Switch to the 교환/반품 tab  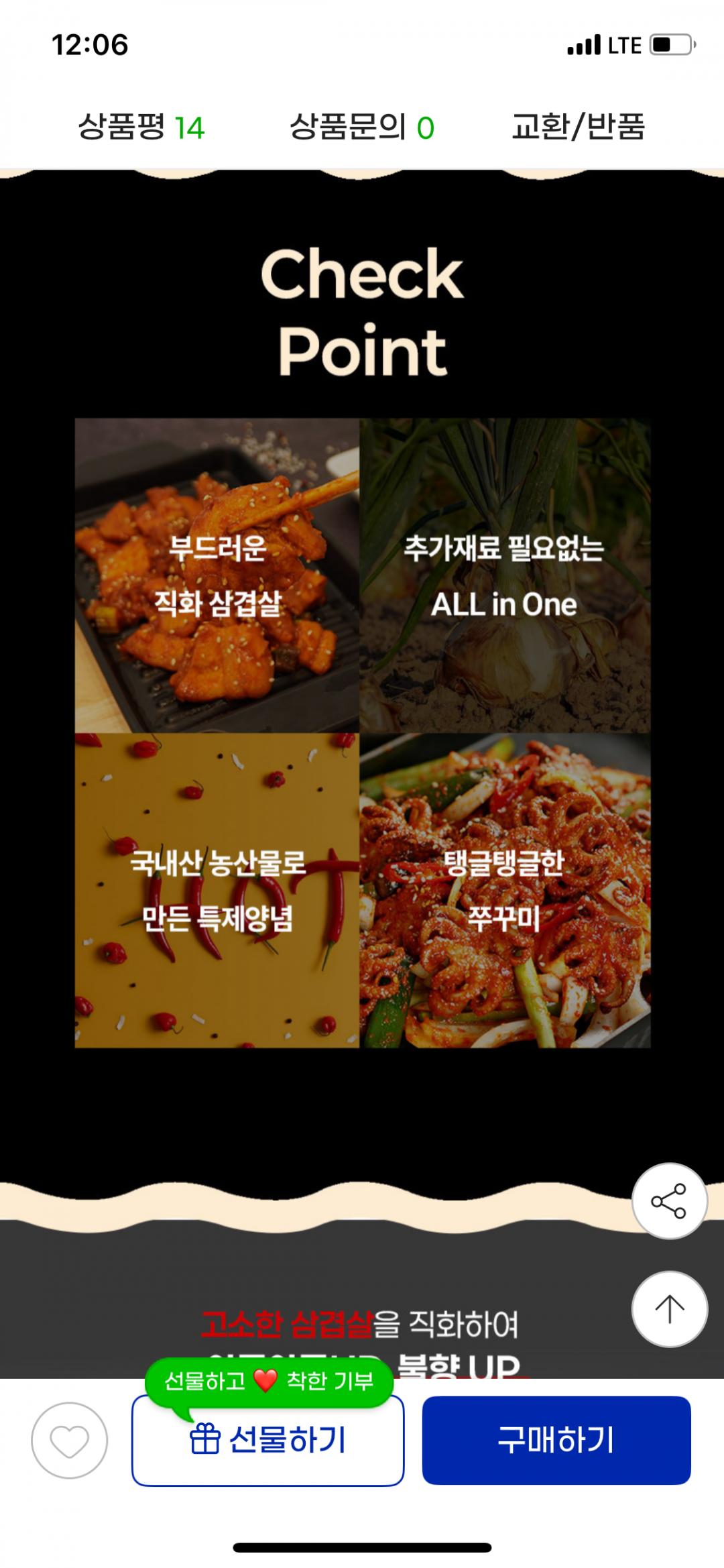pyautogui.click(x=578, y=127)
